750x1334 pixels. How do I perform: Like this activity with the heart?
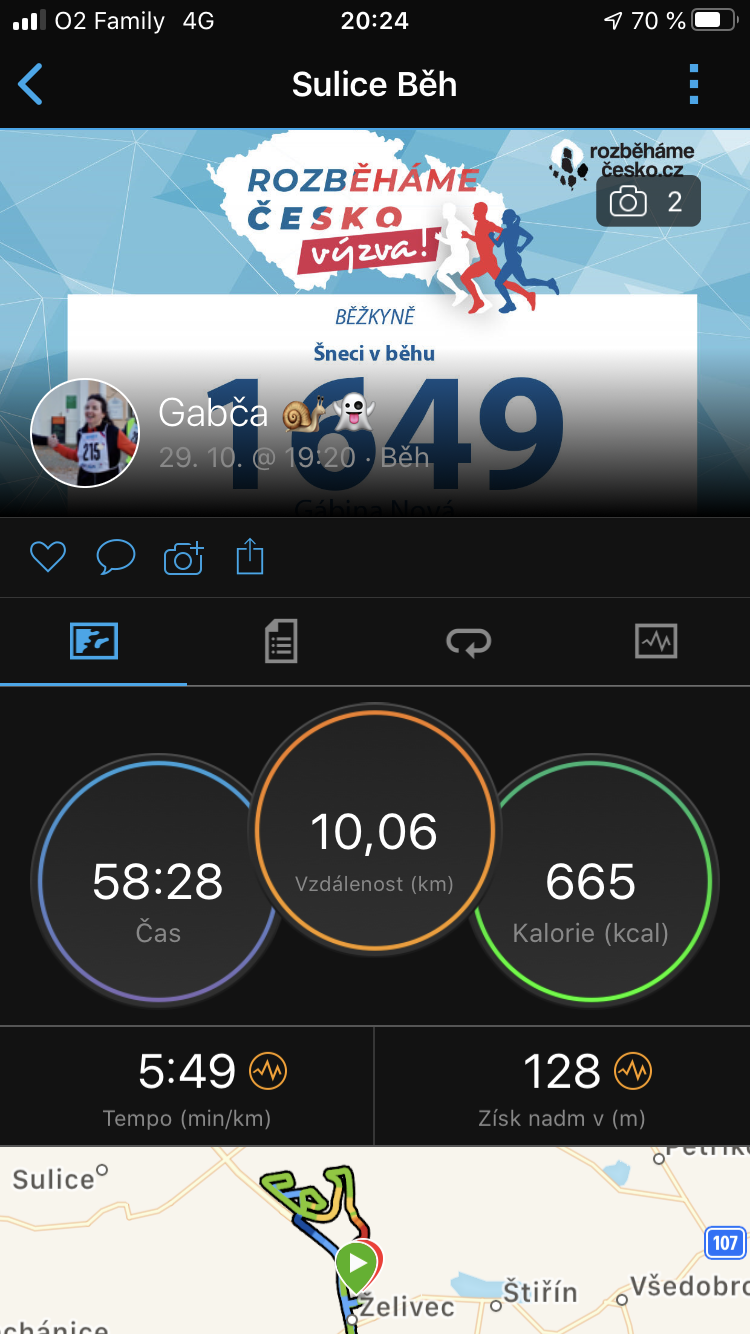[x=48, y=557]
